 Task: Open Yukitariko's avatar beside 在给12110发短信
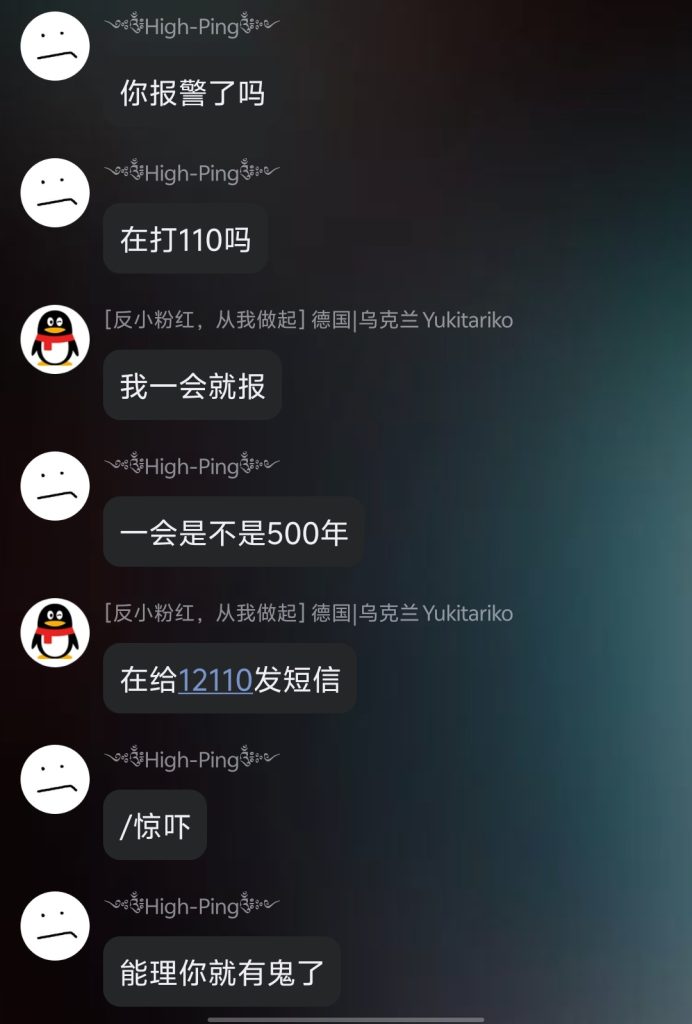[x=55, y=632]
